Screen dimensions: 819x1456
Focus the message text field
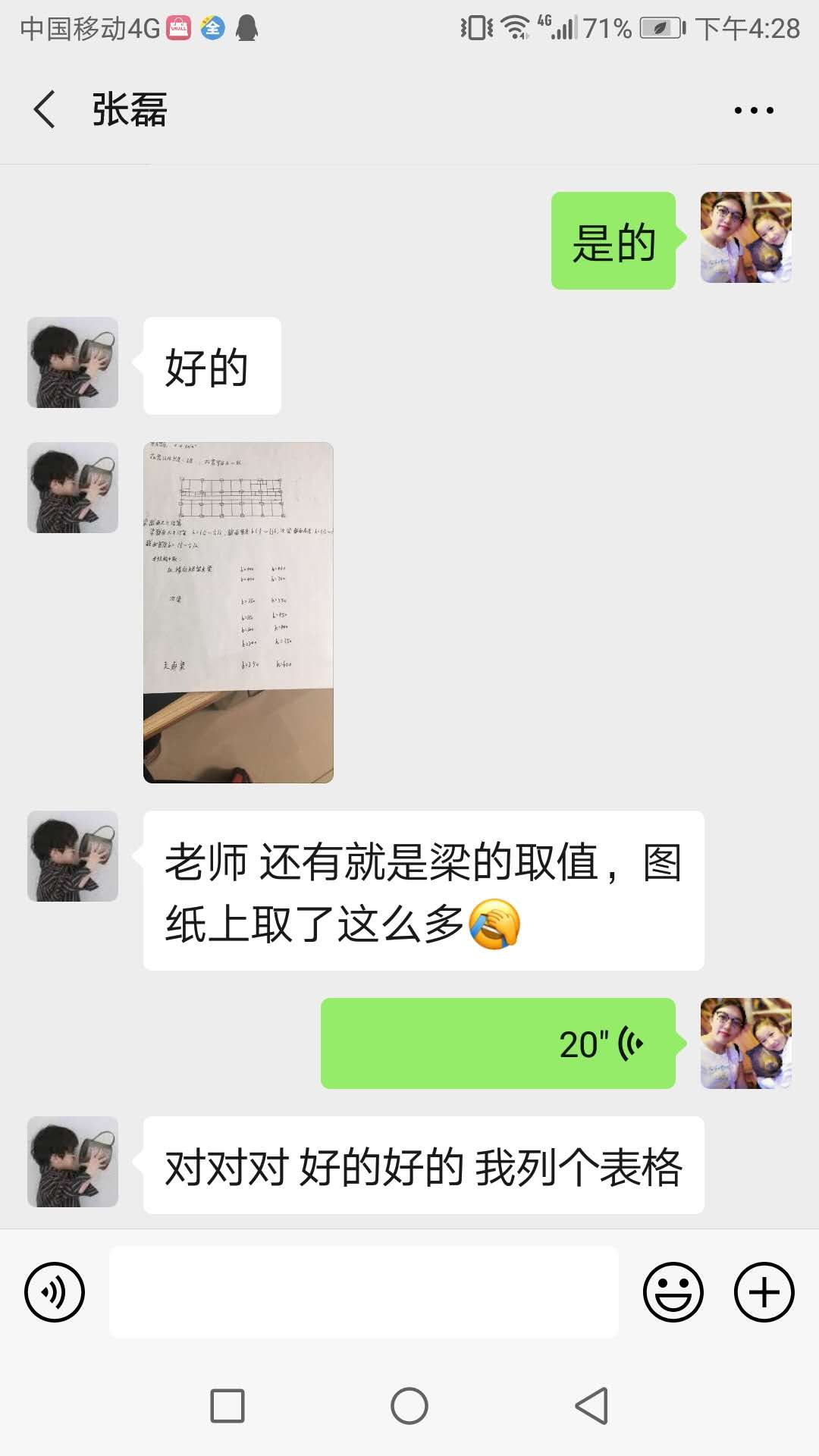coord(364,1292)
